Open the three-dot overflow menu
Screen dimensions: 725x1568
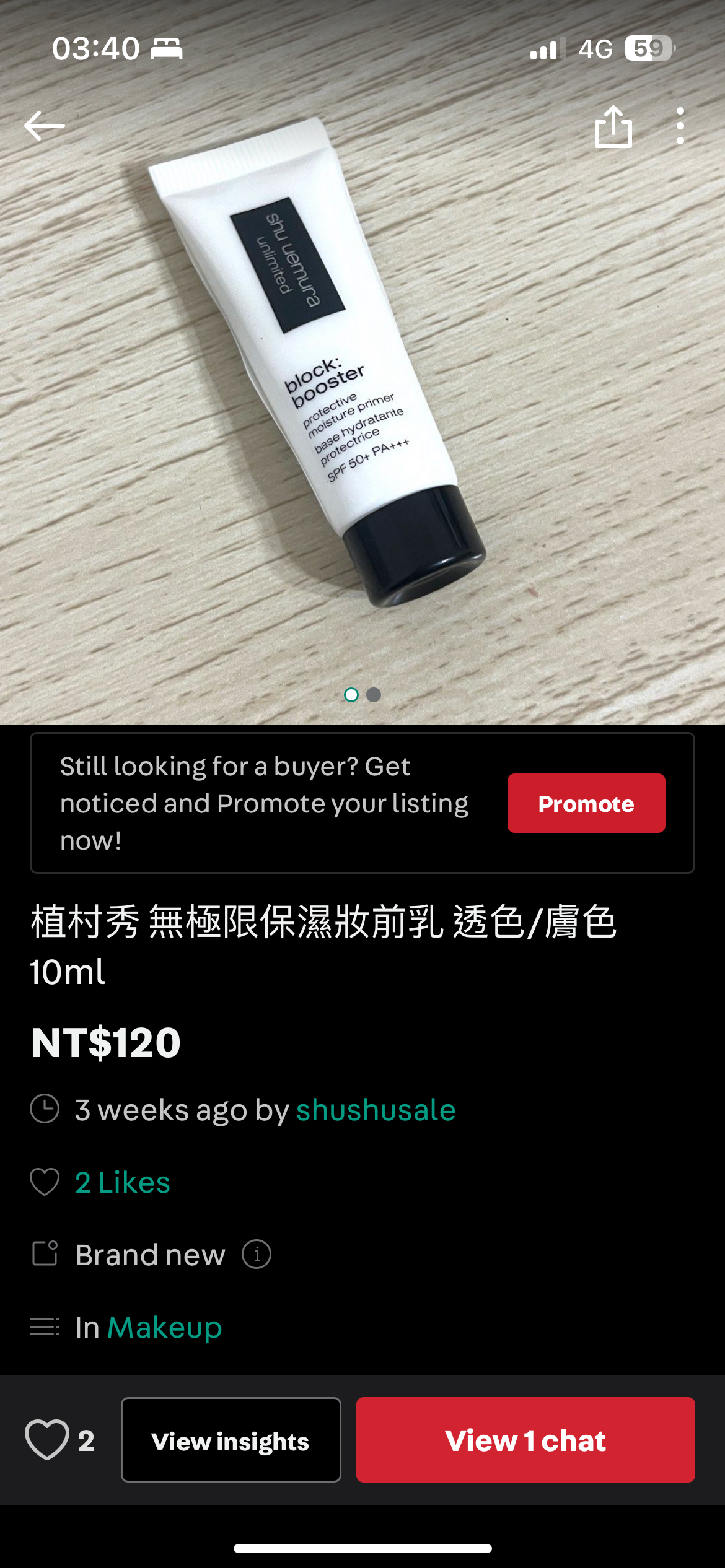tap(680, 126)
